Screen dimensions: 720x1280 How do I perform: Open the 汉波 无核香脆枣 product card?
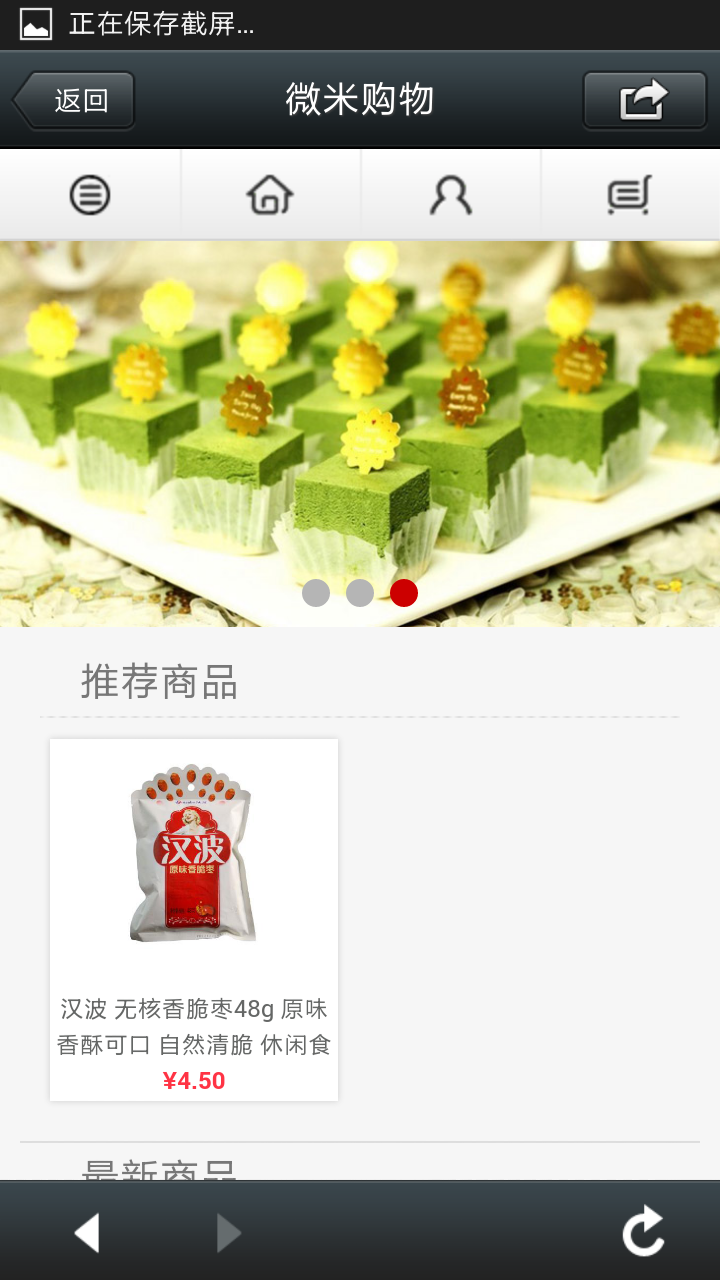tap(194, 920)
